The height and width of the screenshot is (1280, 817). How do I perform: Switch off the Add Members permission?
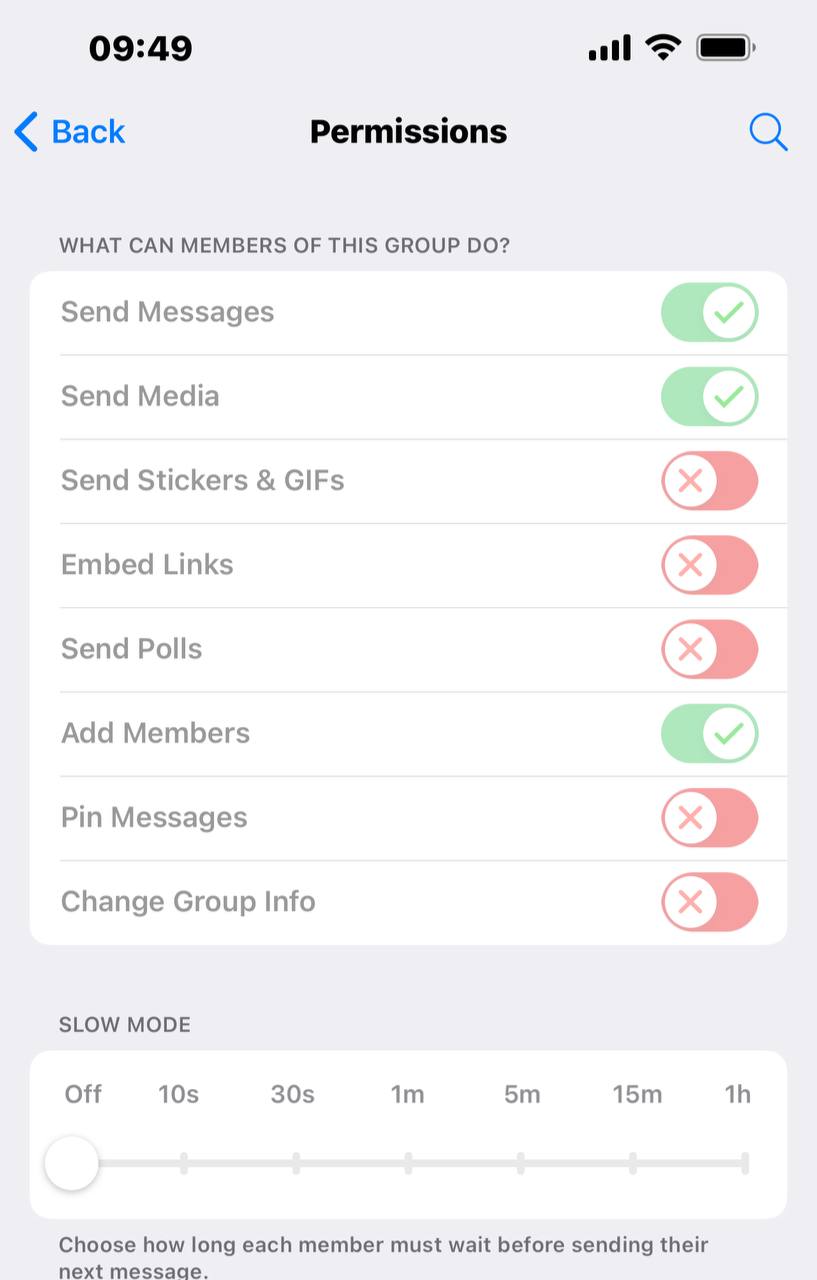coord(709,733)
